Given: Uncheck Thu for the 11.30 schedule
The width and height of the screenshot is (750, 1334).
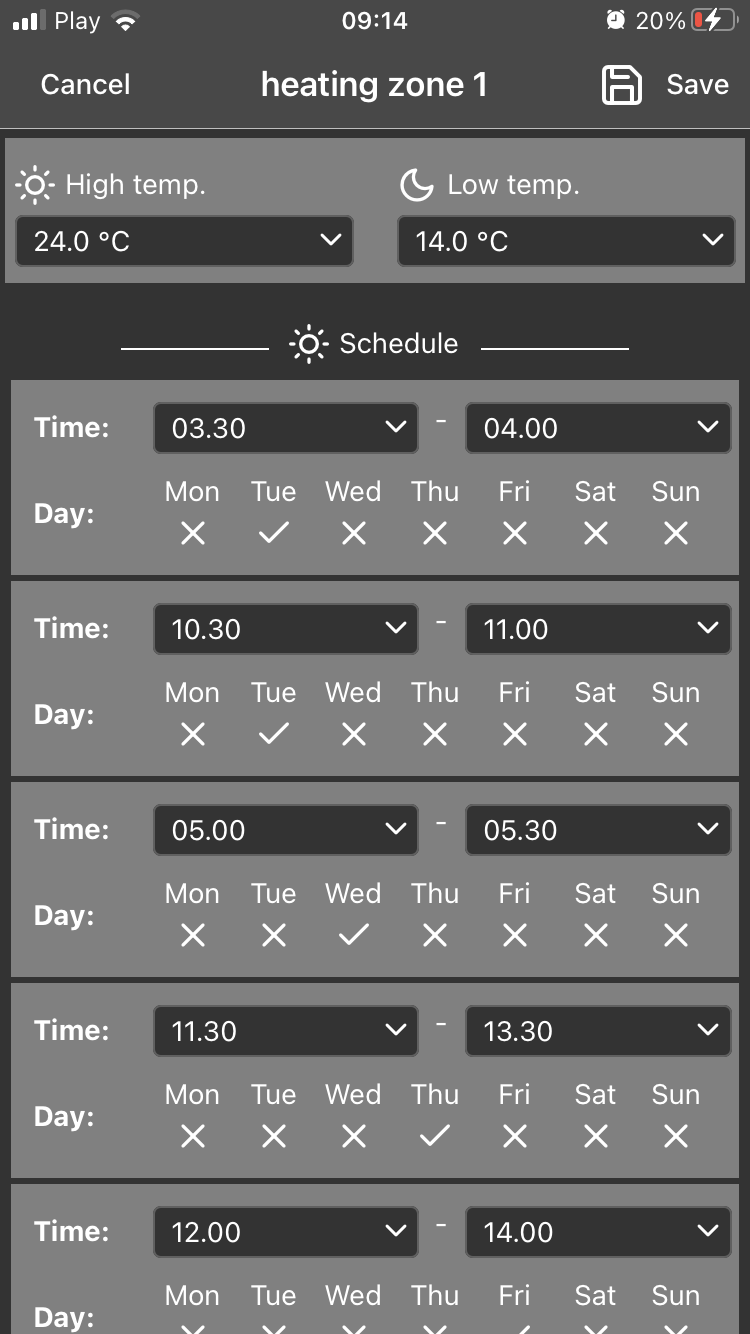Looking at the screenshot, I should click(x=435, y=1137).
